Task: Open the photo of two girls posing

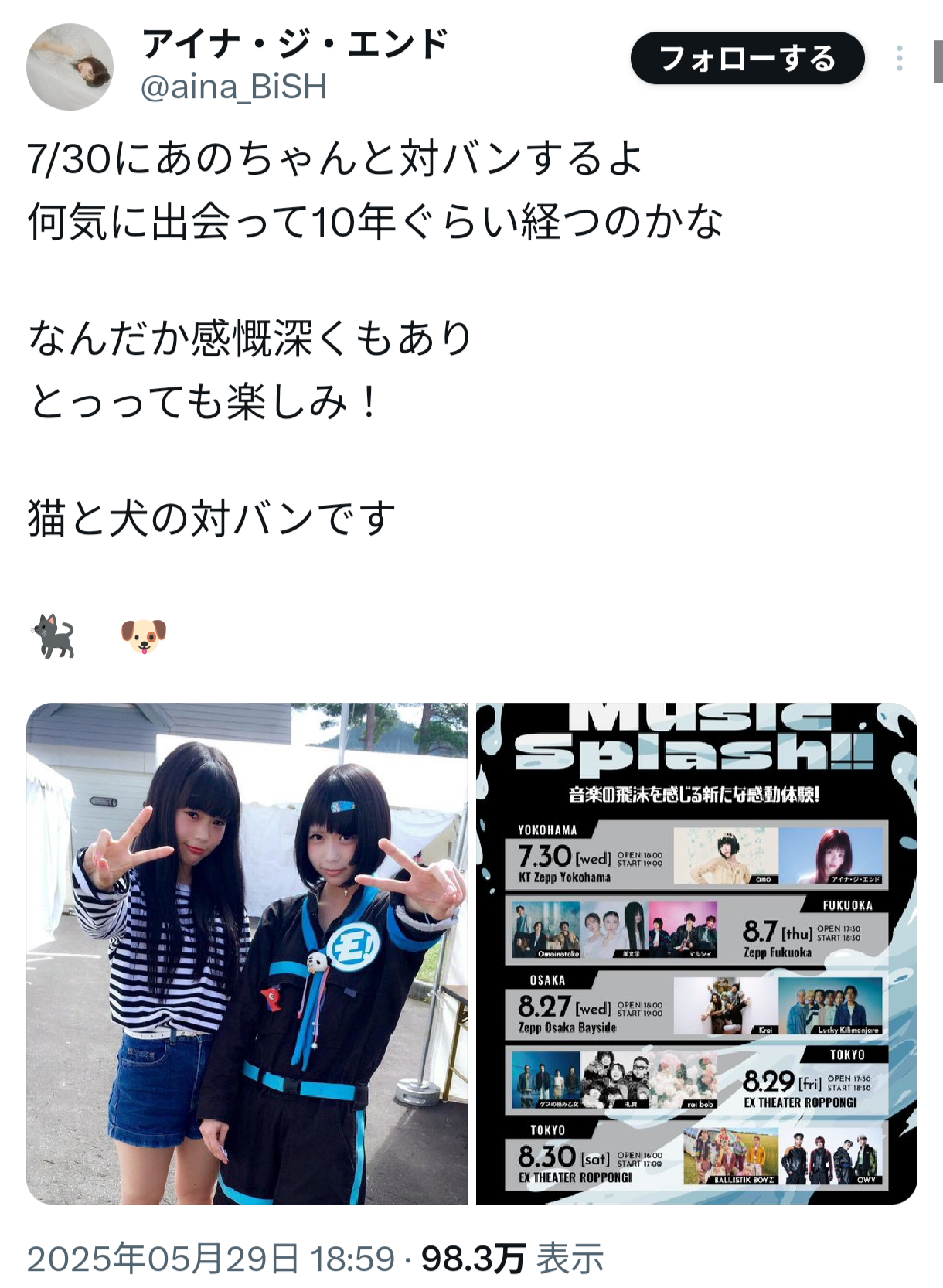Action: (x=247, y=952)
